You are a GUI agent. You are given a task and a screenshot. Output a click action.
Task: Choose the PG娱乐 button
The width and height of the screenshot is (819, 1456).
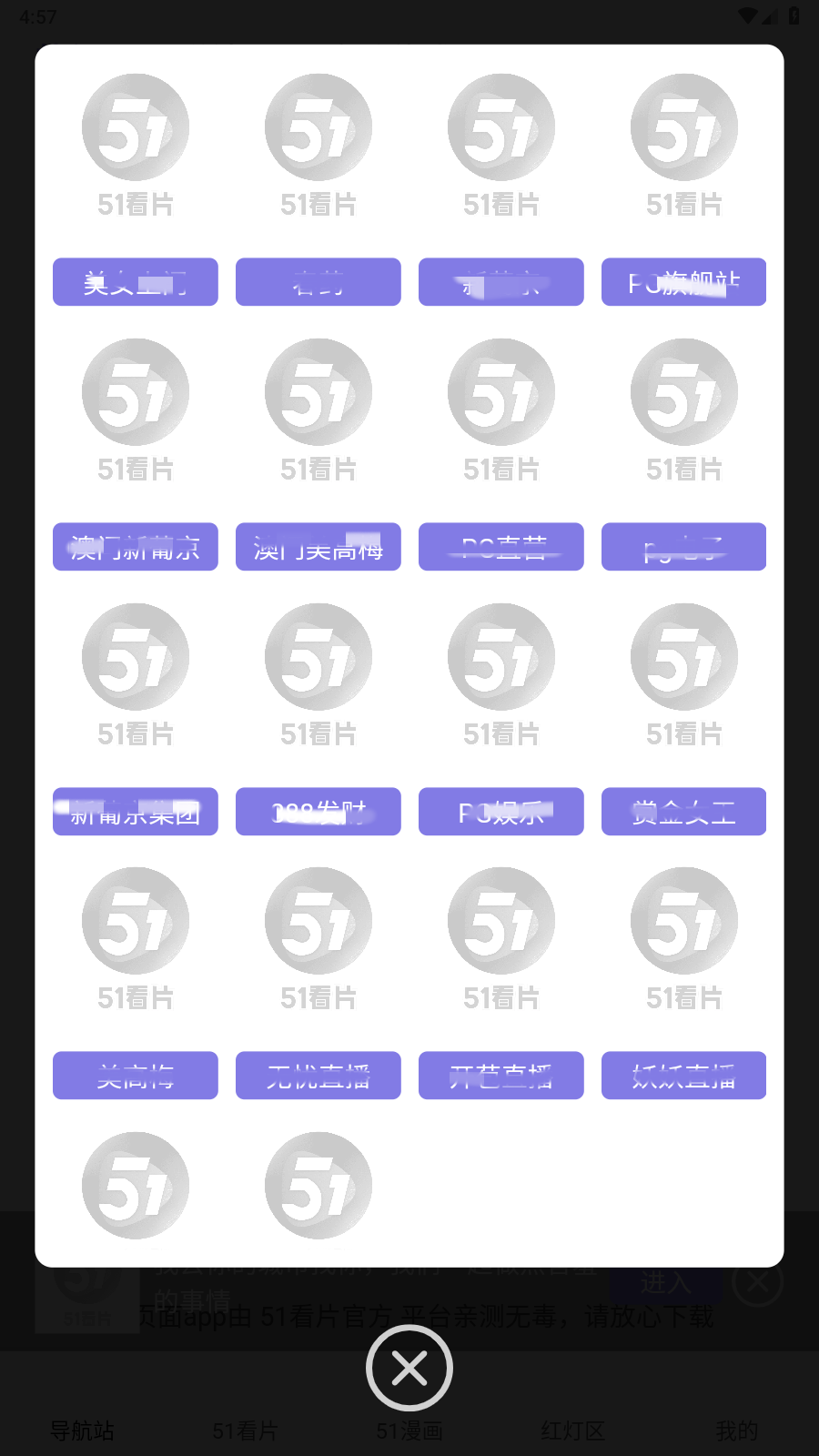[501, 812]
